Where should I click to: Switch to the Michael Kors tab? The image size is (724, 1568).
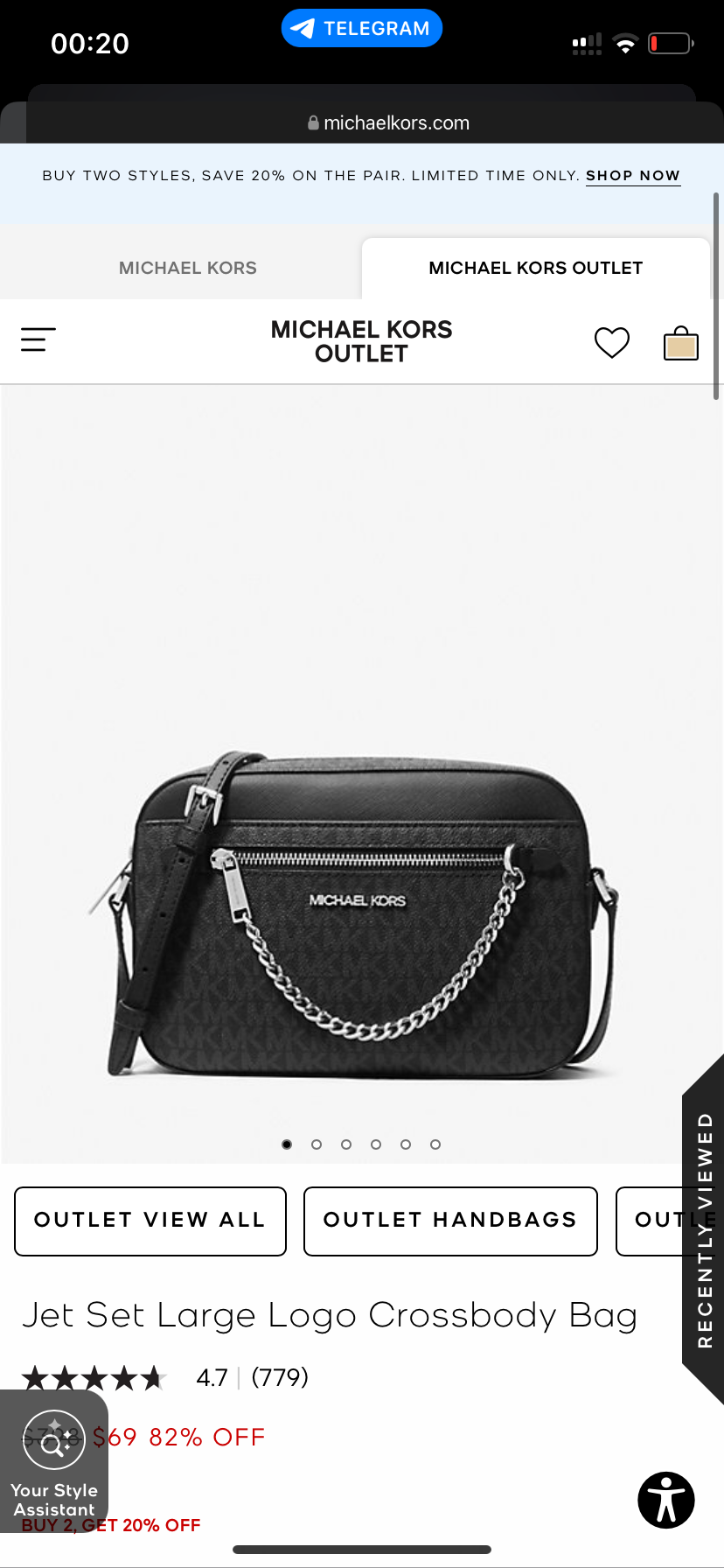[x=187, y=268]
